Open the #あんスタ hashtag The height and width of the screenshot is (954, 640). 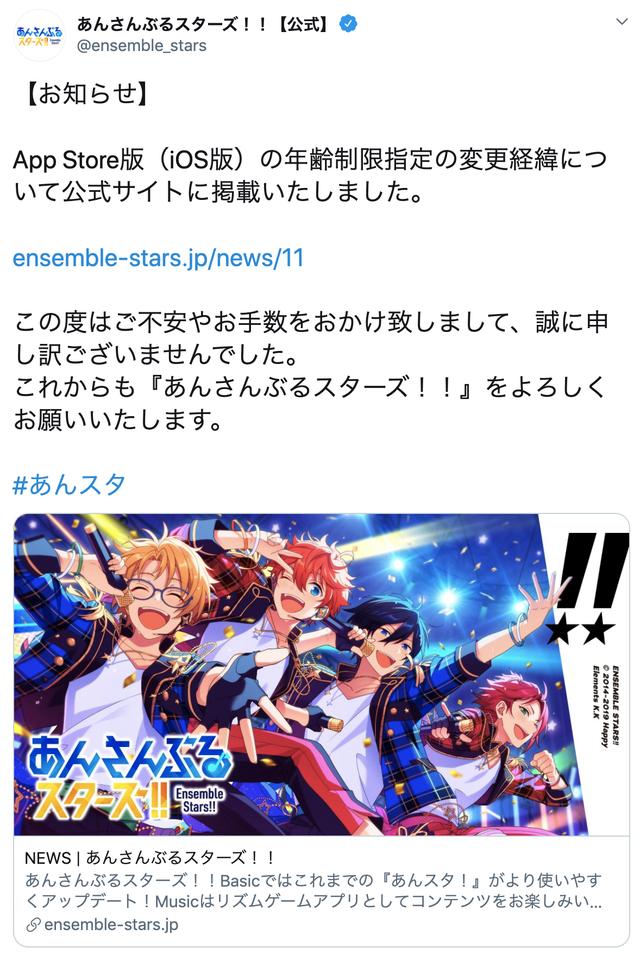[69, 485]
